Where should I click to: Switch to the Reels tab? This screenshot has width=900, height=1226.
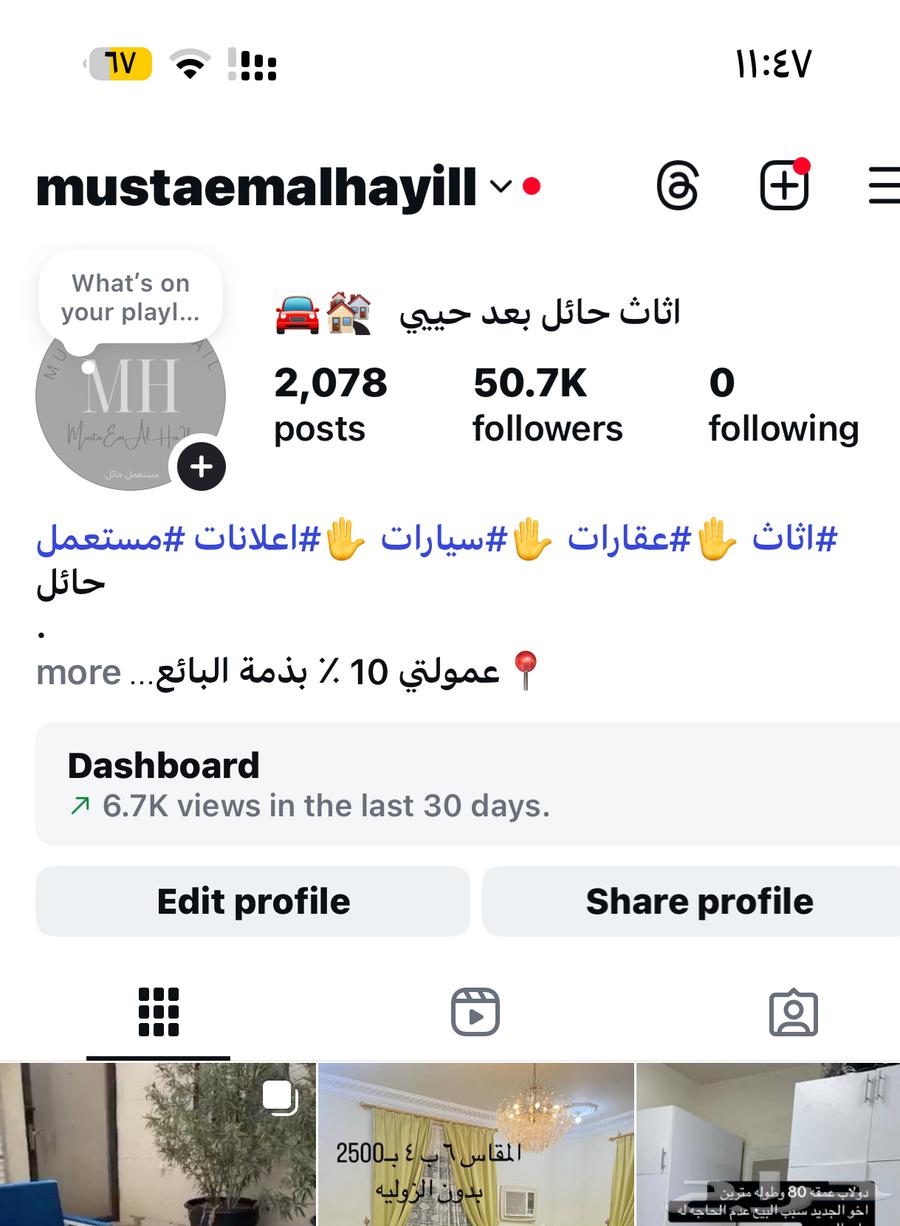pos(476,1011)
